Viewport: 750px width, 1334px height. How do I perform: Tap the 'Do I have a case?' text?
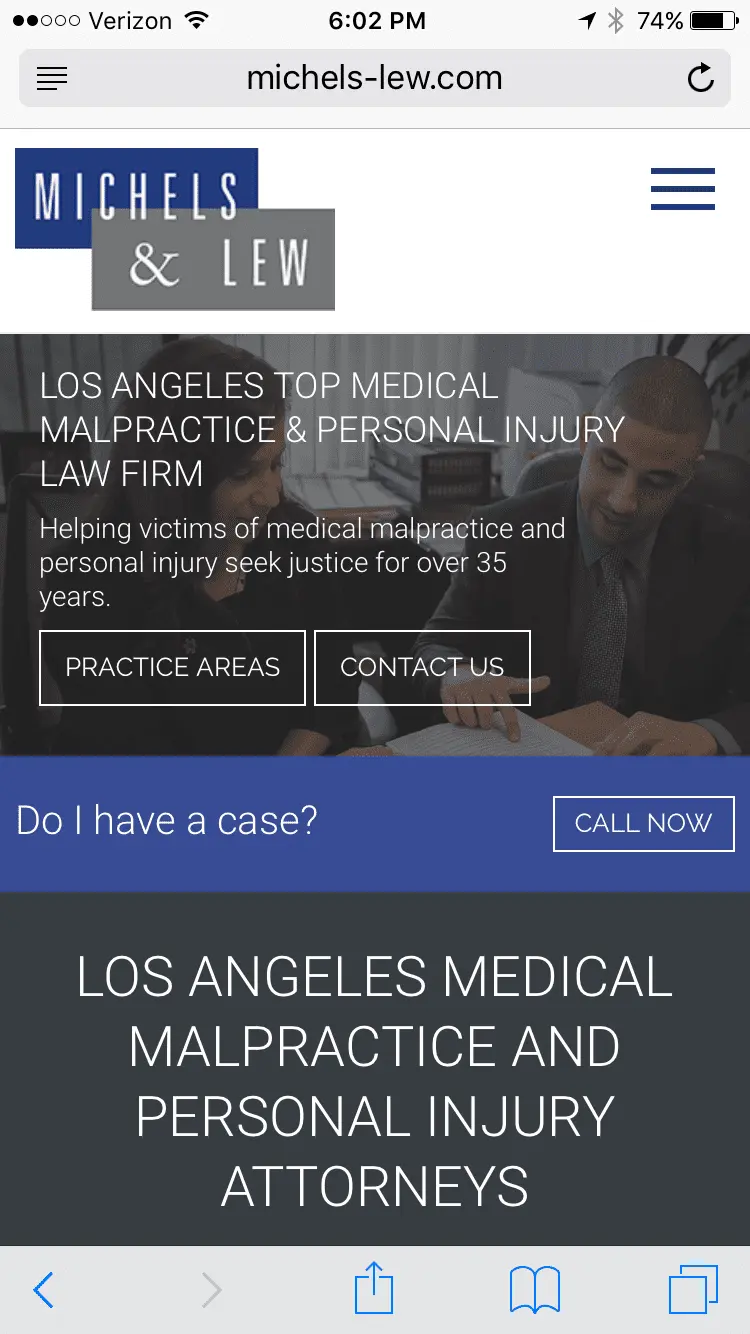[x=166, y=821]
